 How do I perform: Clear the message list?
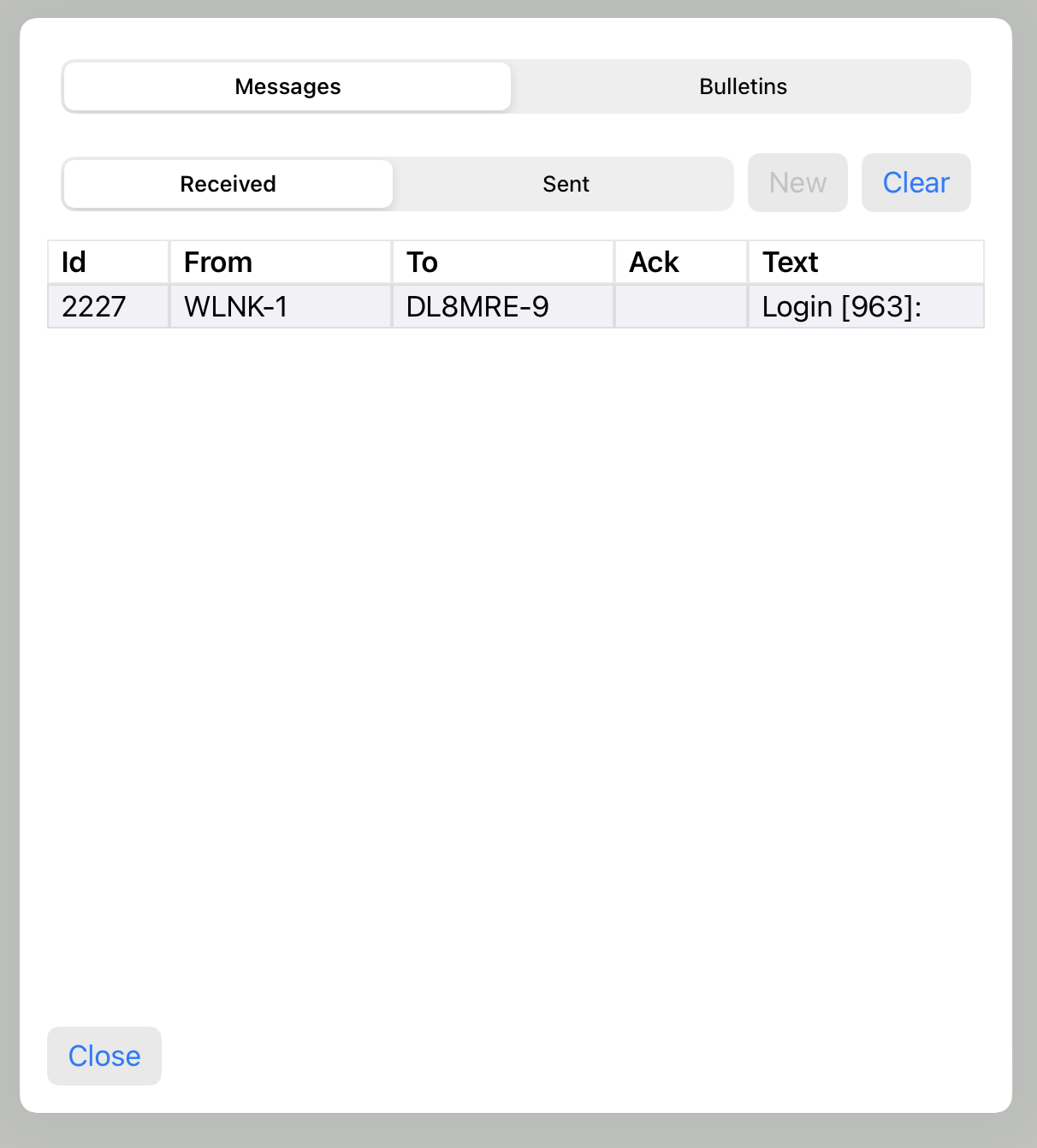pos(916,183)
